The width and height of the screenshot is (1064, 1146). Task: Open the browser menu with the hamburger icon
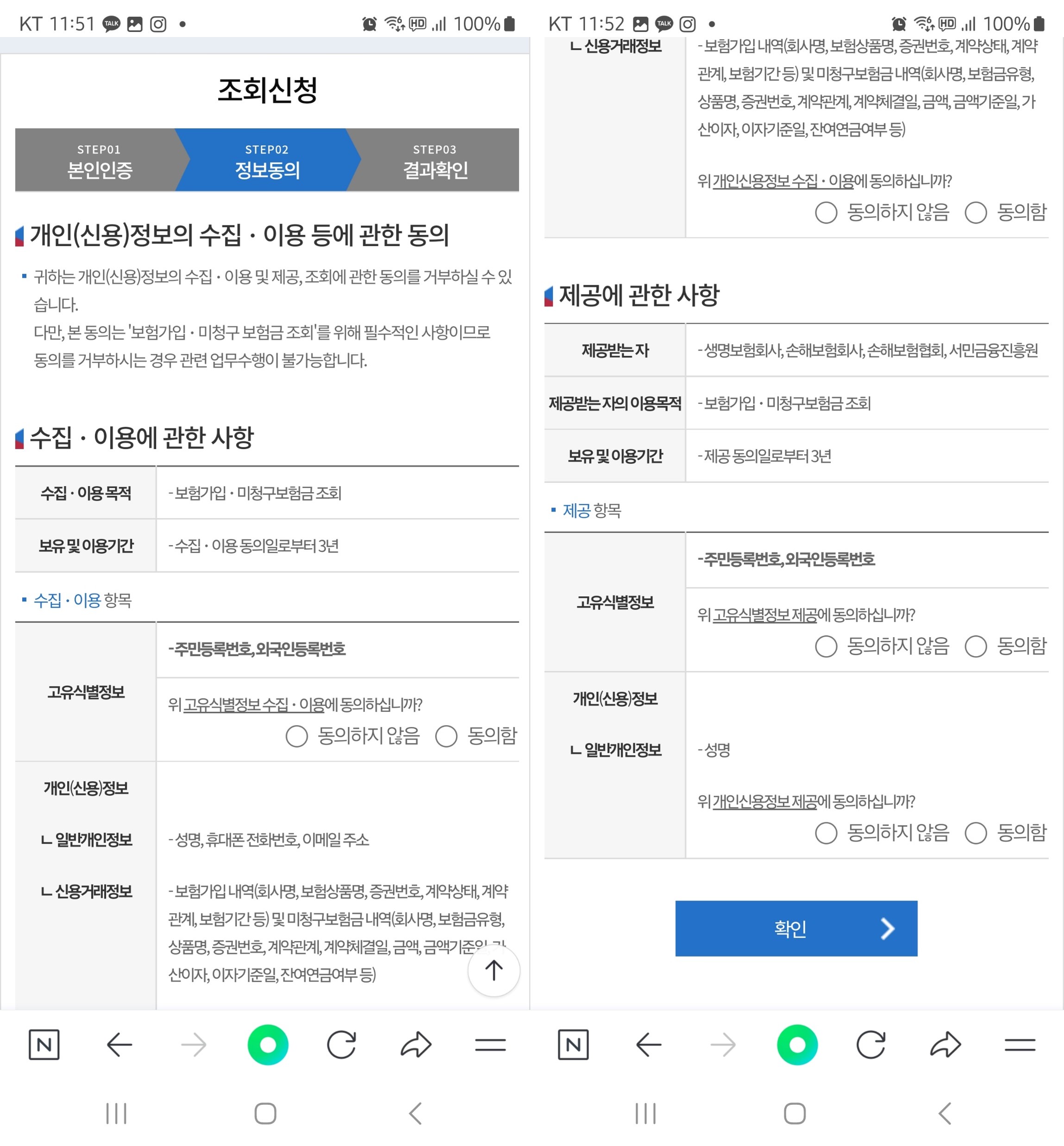coord(489,1044)
